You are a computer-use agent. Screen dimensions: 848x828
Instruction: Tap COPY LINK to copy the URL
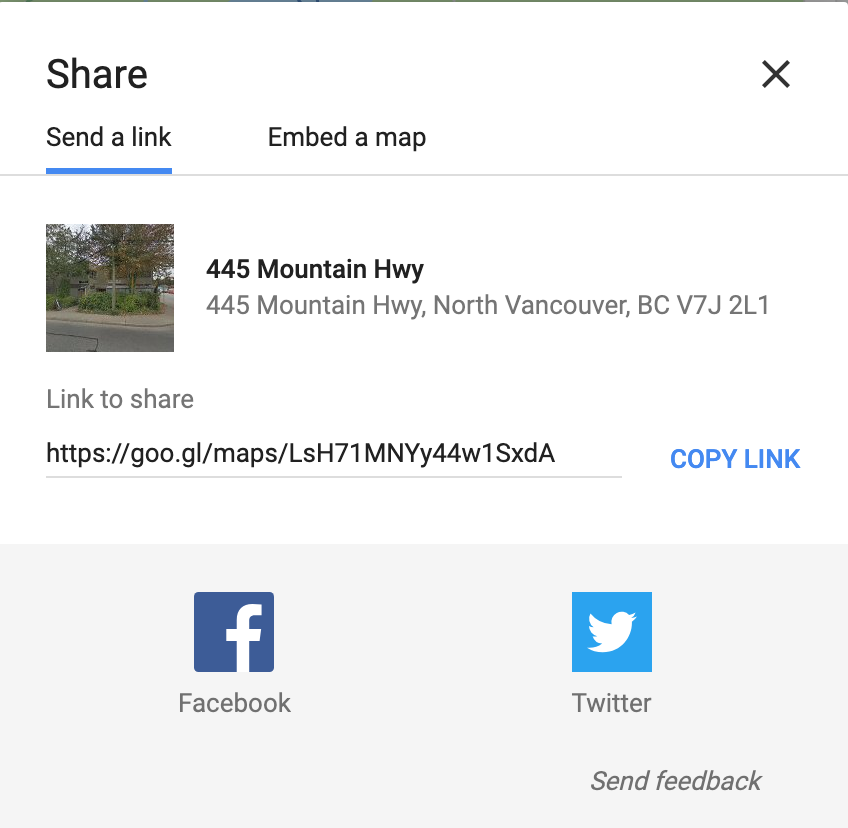735,459
